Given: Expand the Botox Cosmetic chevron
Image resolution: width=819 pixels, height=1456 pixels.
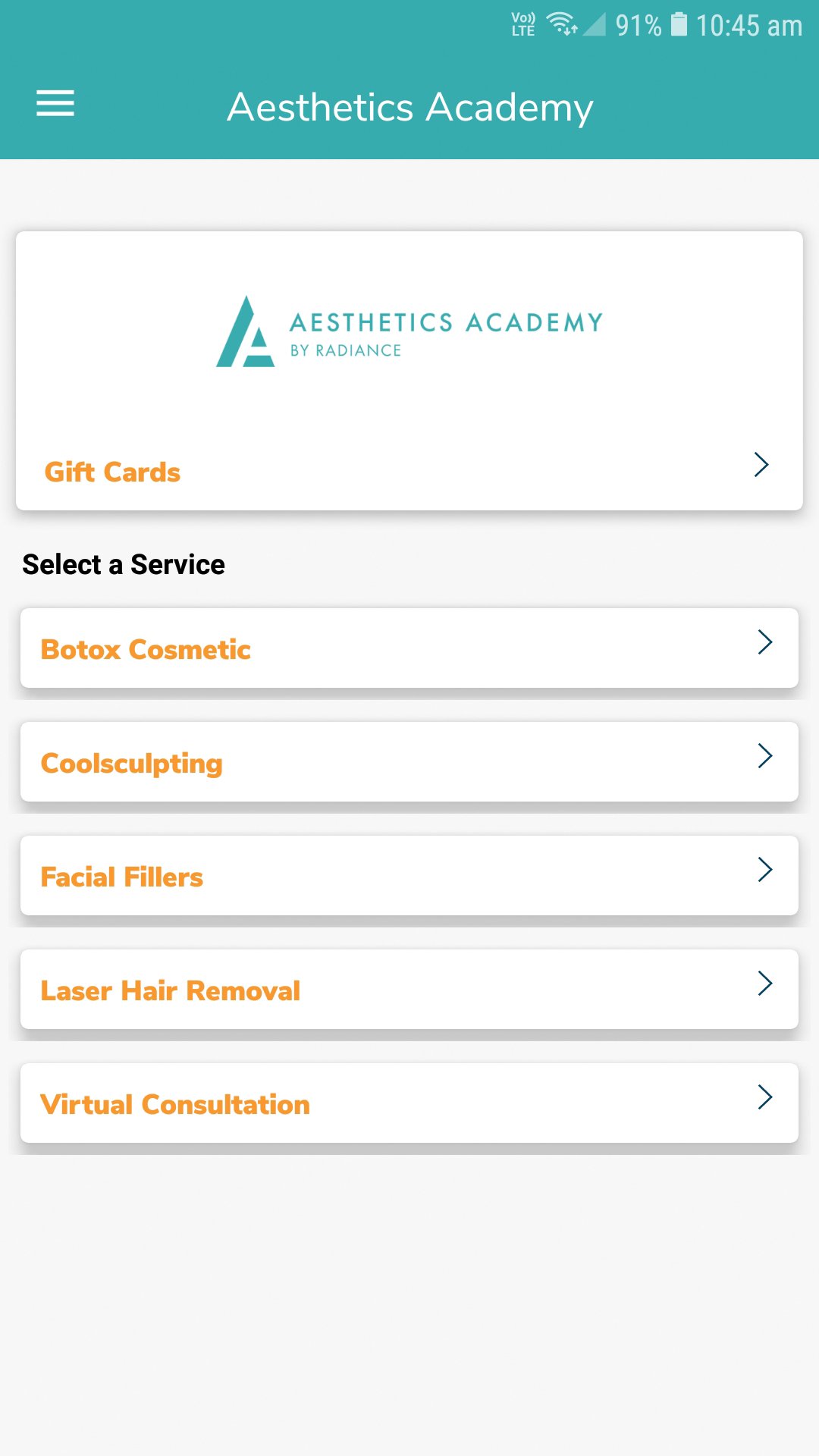Looking at the screenshot, I should point(764,642).
